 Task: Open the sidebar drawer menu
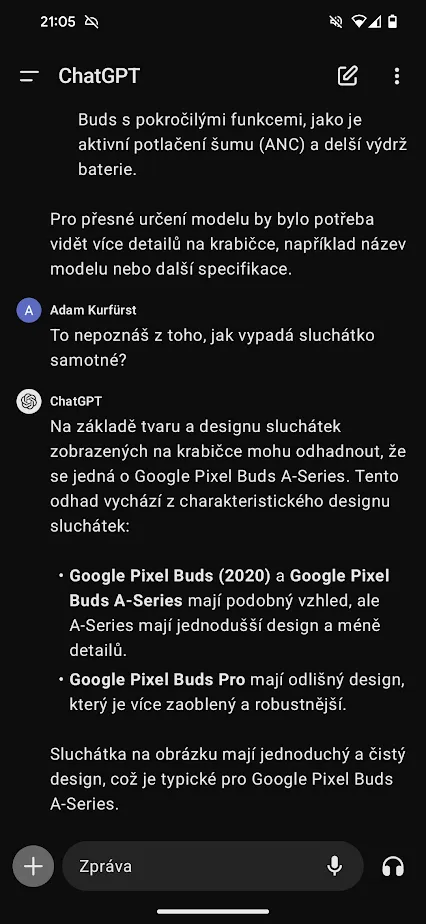click(x=29, y=76)
